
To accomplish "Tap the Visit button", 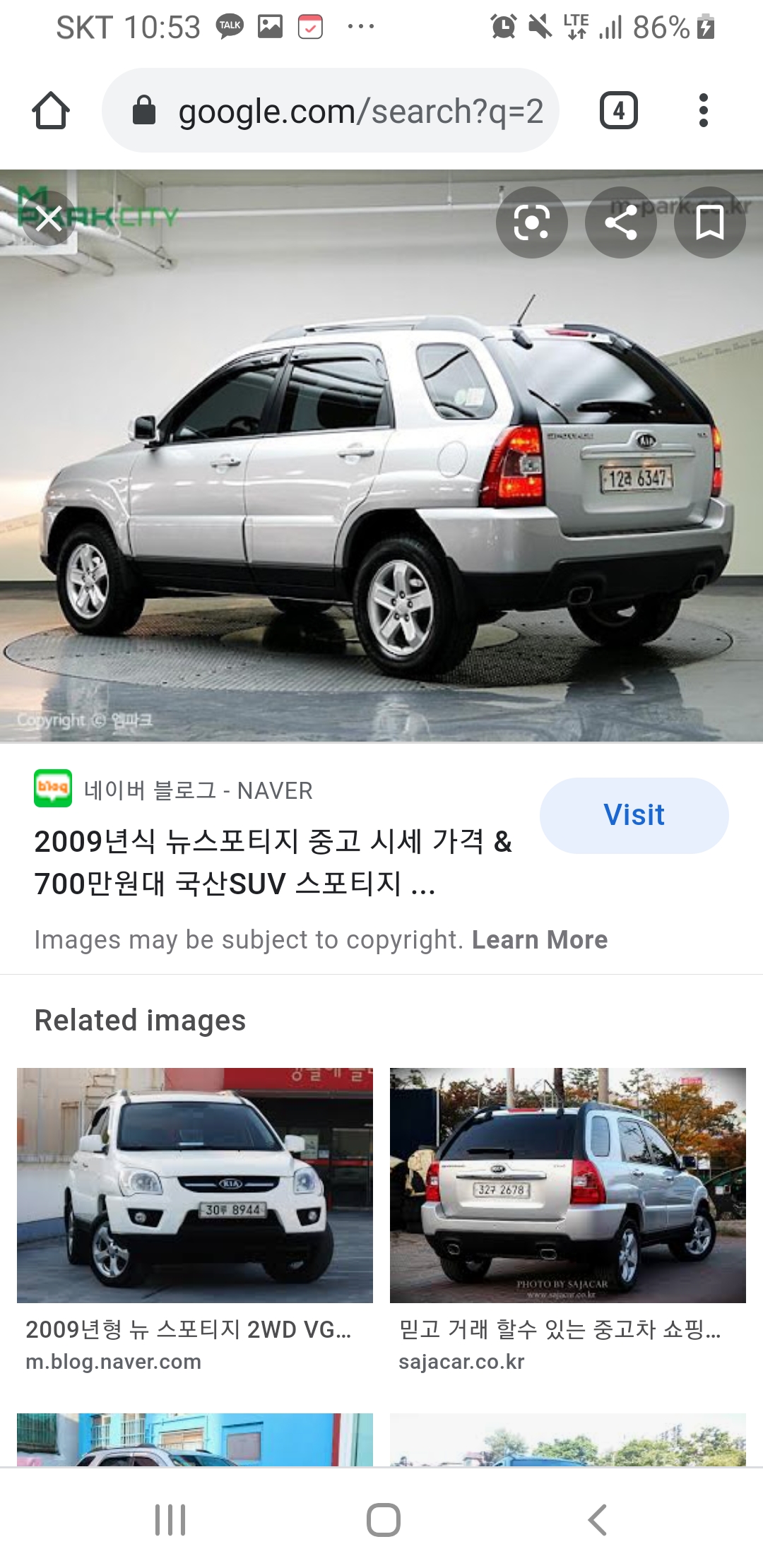I will point(634,815).
